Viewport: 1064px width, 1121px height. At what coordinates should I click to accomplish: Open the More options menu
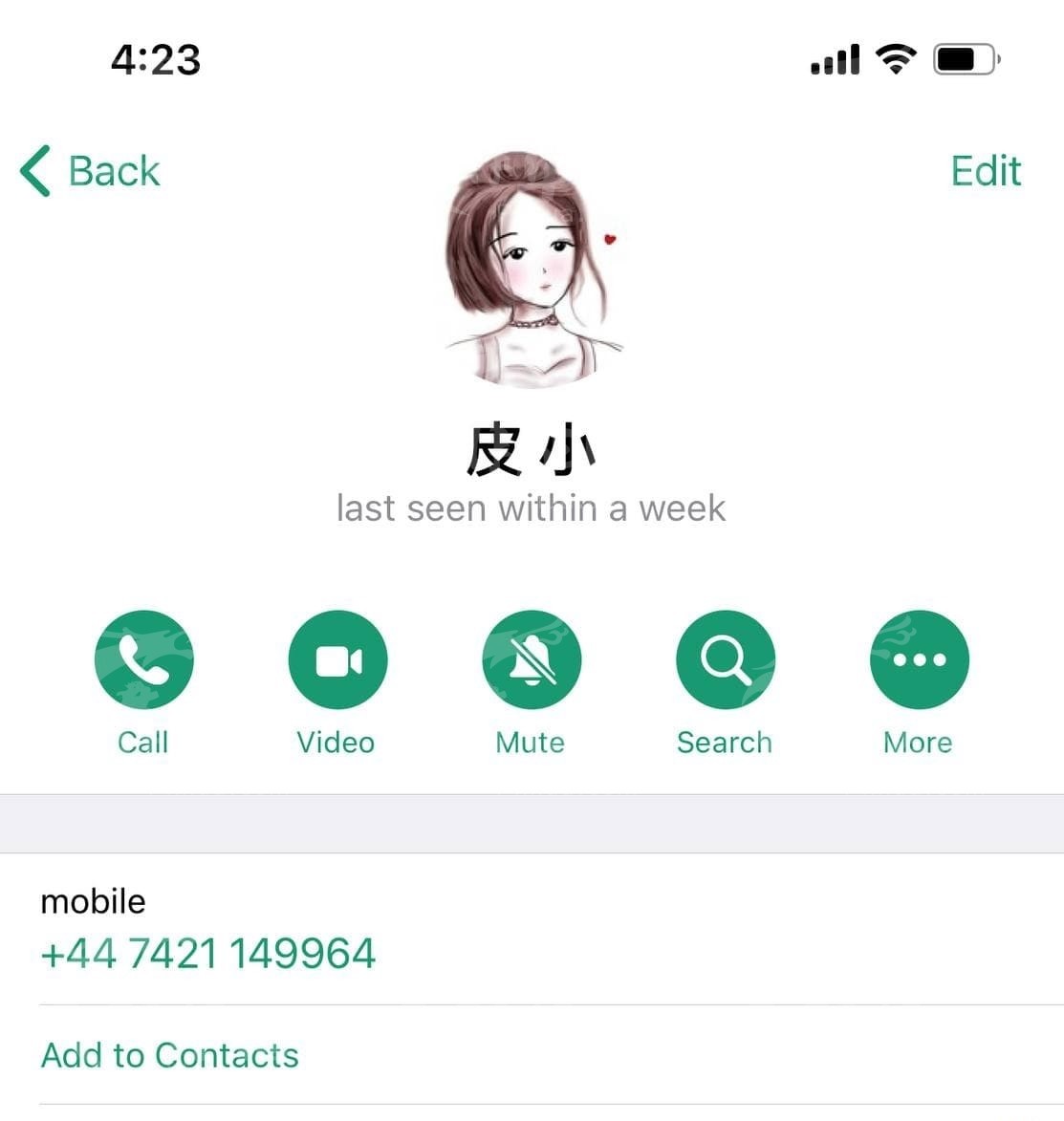[919, 659]
